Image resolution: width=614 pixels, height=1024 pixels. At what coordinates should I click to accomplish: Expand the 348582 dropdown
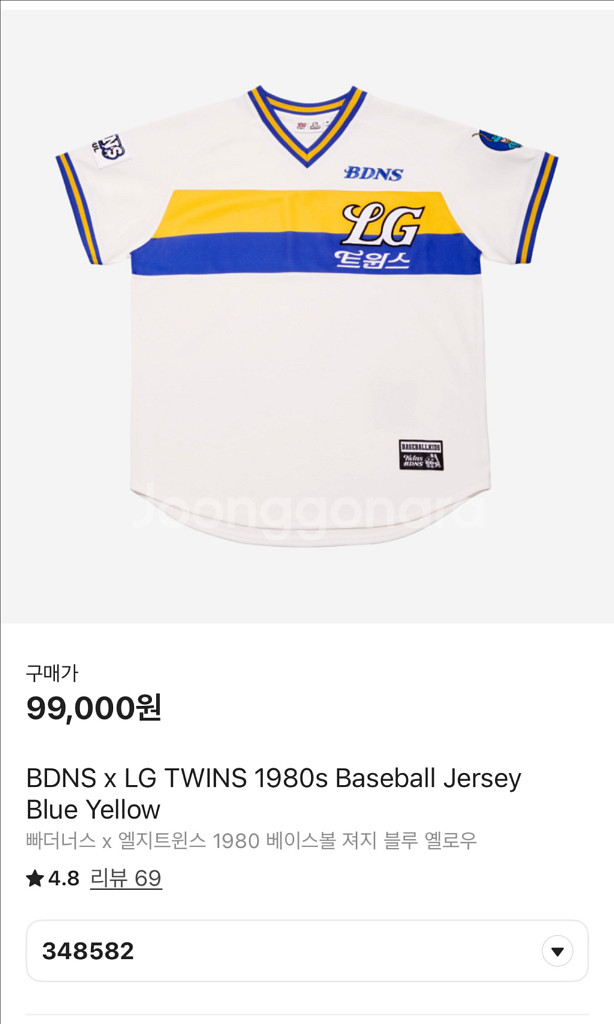pos(557,951)
